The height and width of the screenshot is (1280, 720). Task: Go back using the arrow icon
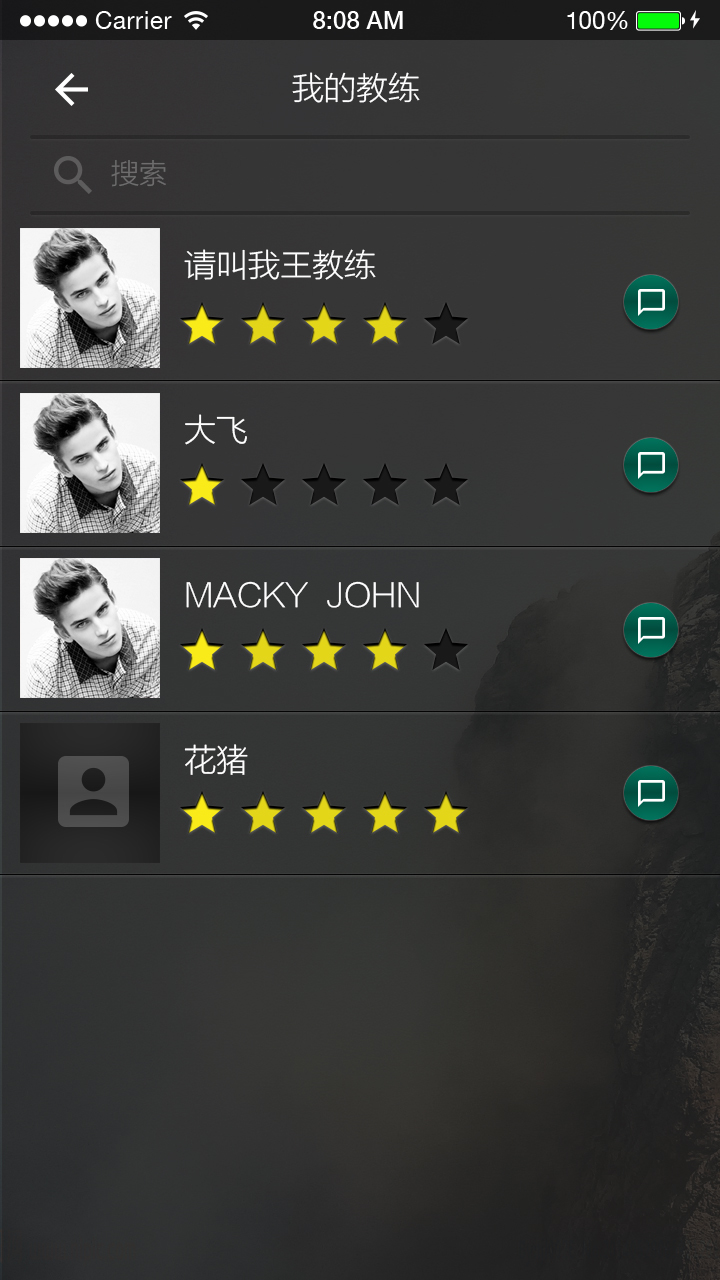point(71,90)
